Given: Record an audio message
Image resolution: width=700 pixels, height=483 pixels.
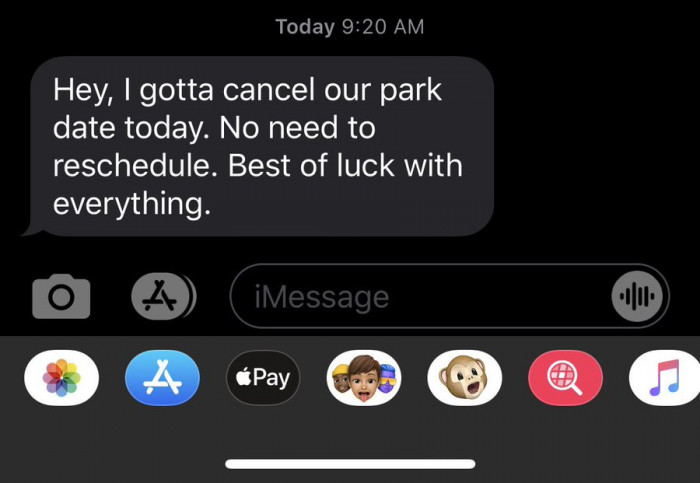Looking at the screenshot, I should [637, 296].
